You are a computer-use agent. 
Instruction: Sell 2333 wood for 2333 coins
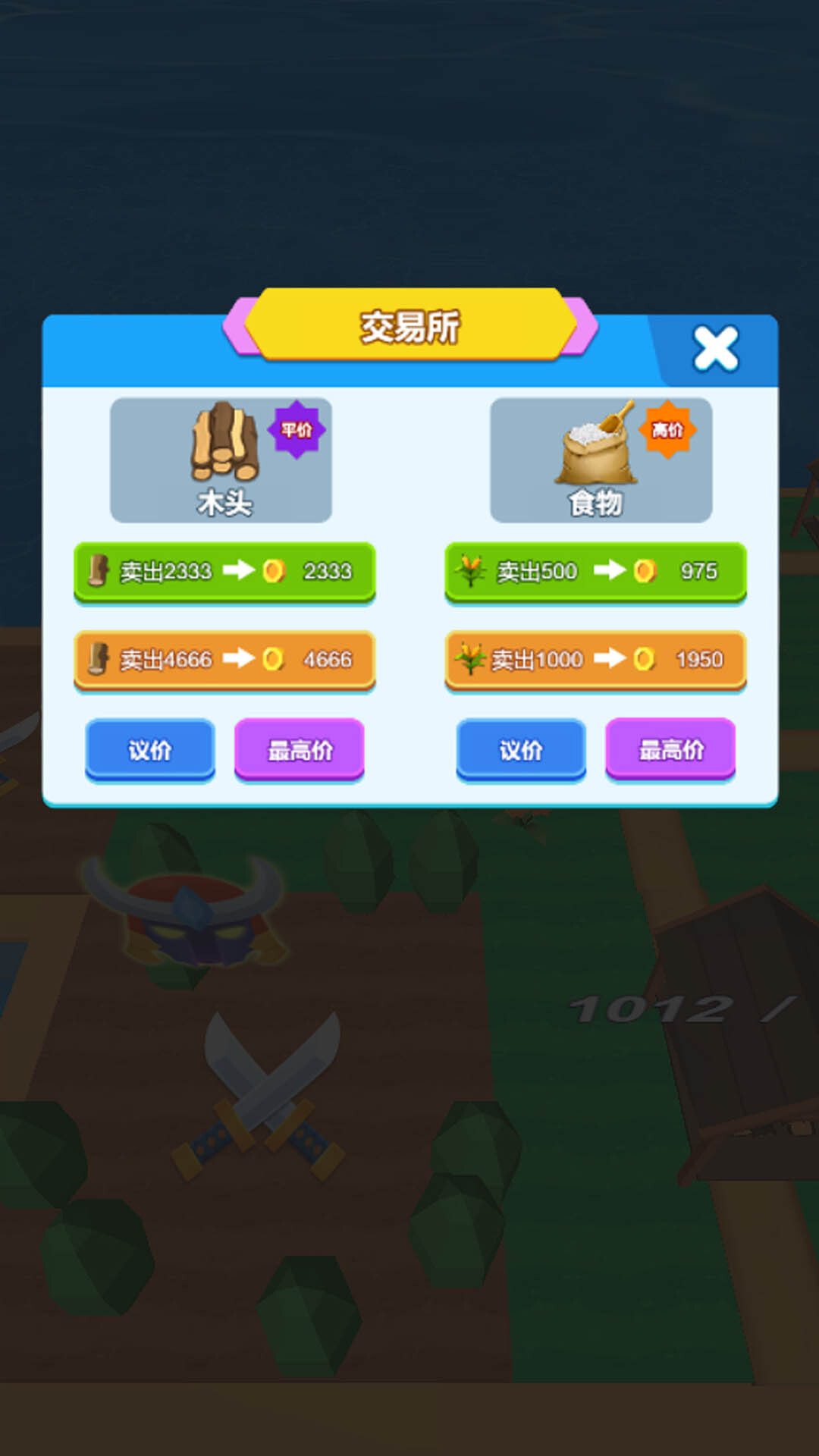tap(224, 571)
